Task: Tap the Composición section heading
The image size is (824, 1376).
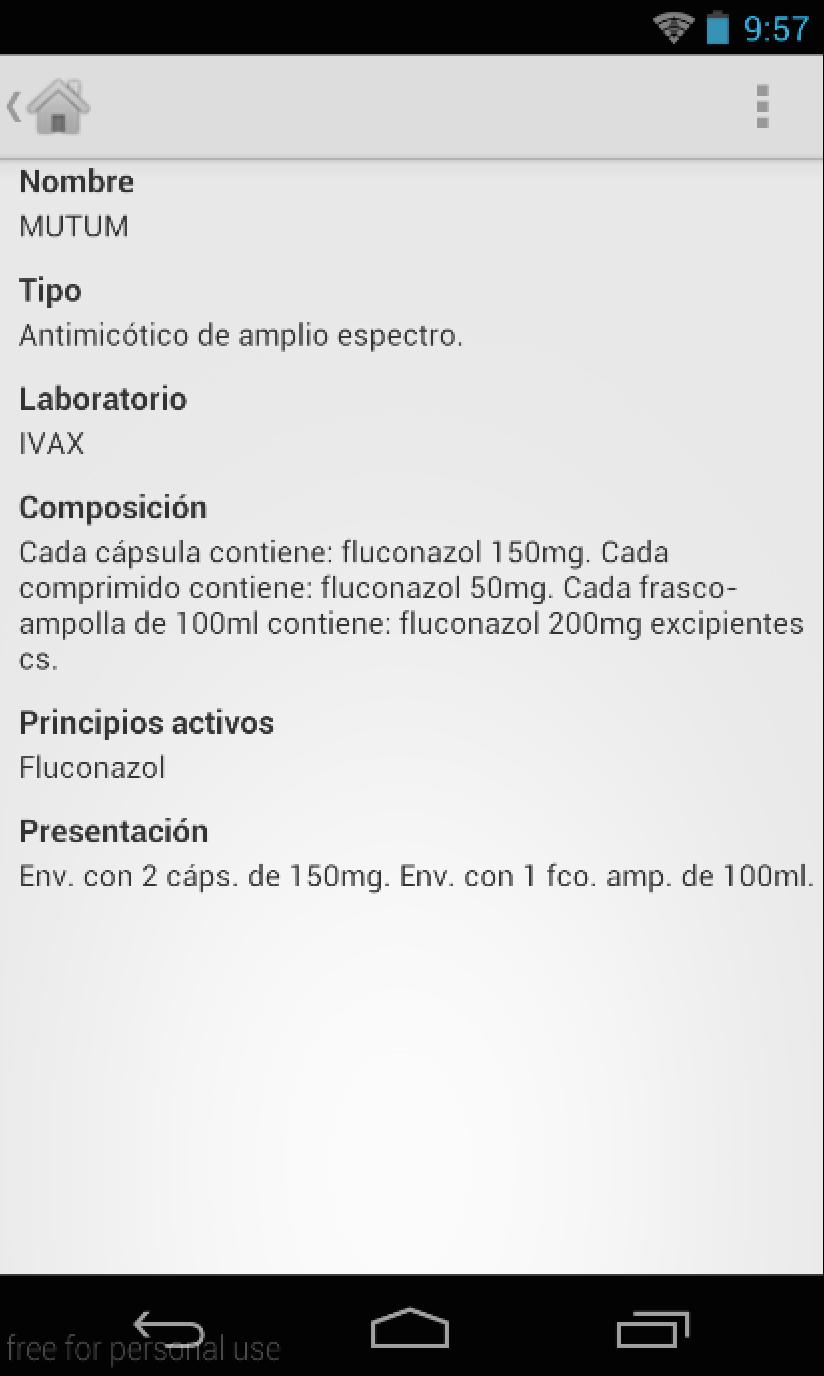Action: pos(112,507)
